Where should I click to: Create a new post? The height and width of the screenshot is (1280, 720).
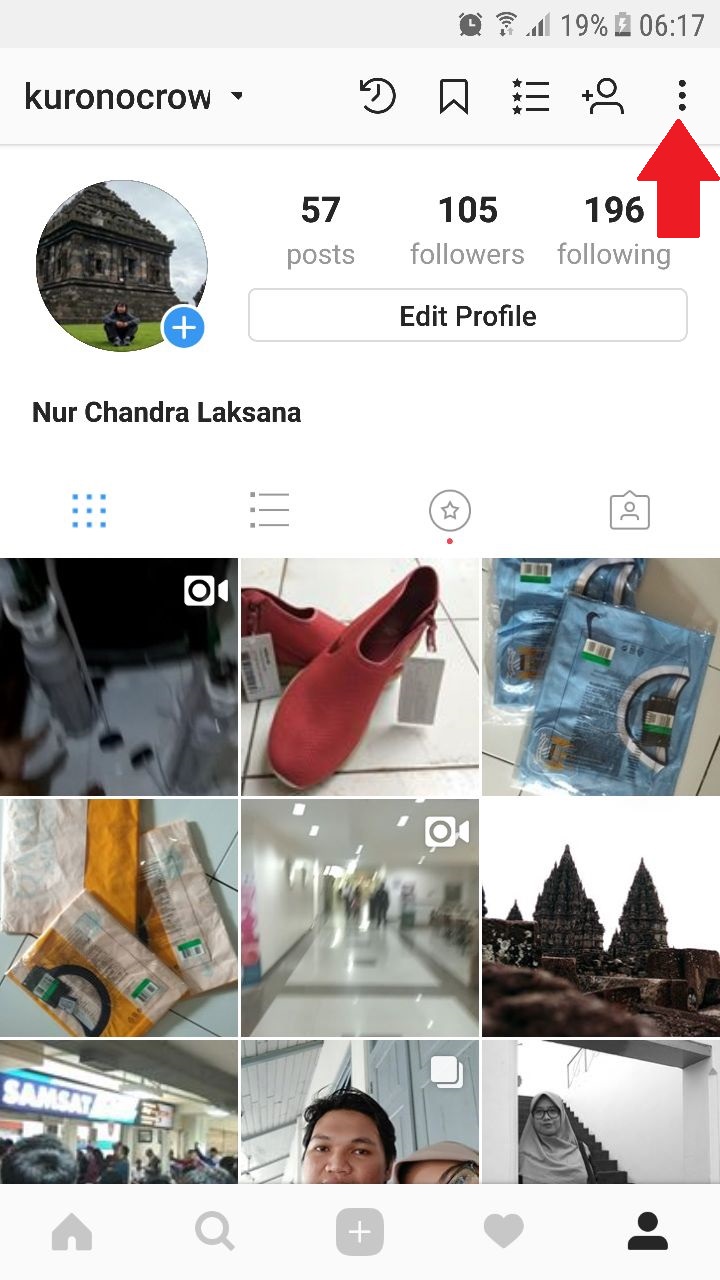coord(360,1232)
